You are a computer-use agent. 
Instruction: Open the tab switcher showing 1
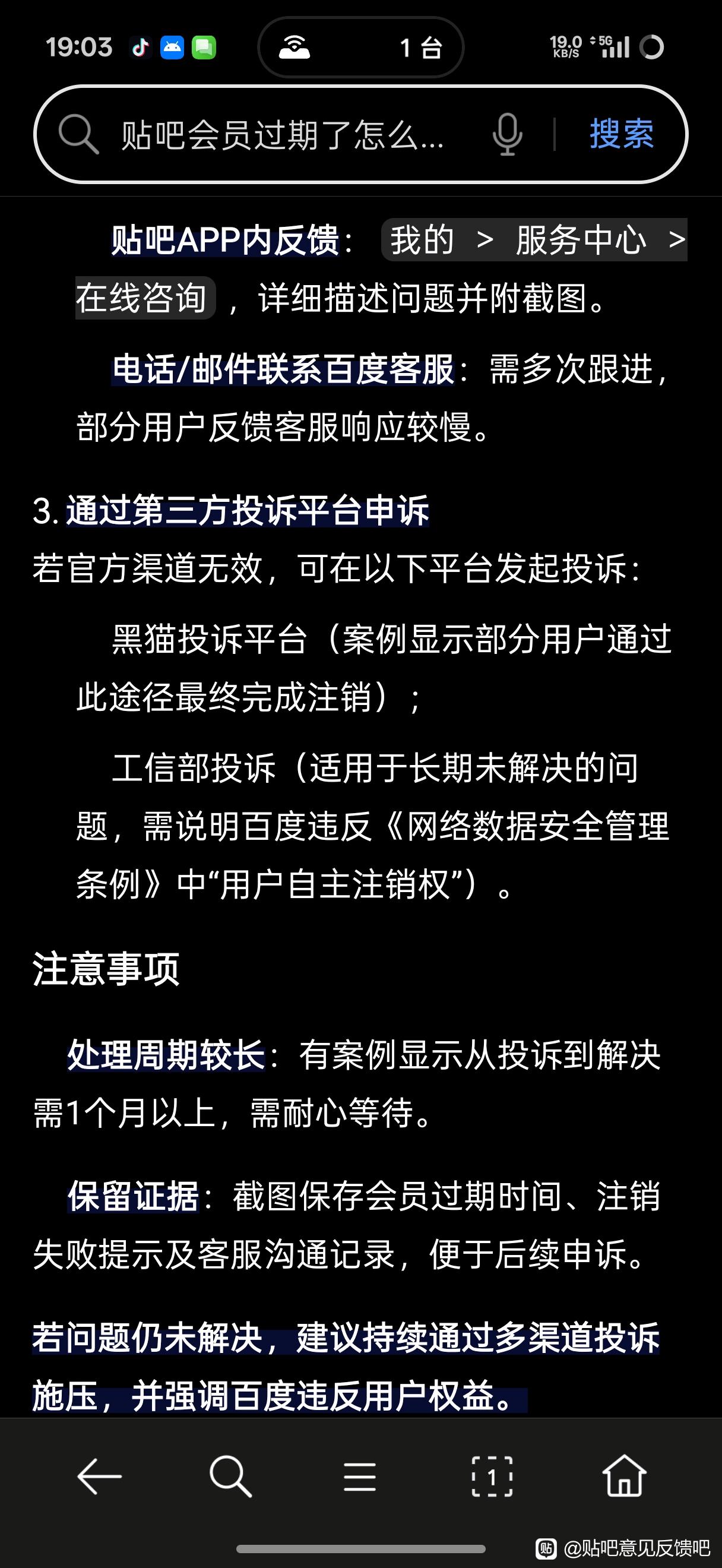(492, 1476)
